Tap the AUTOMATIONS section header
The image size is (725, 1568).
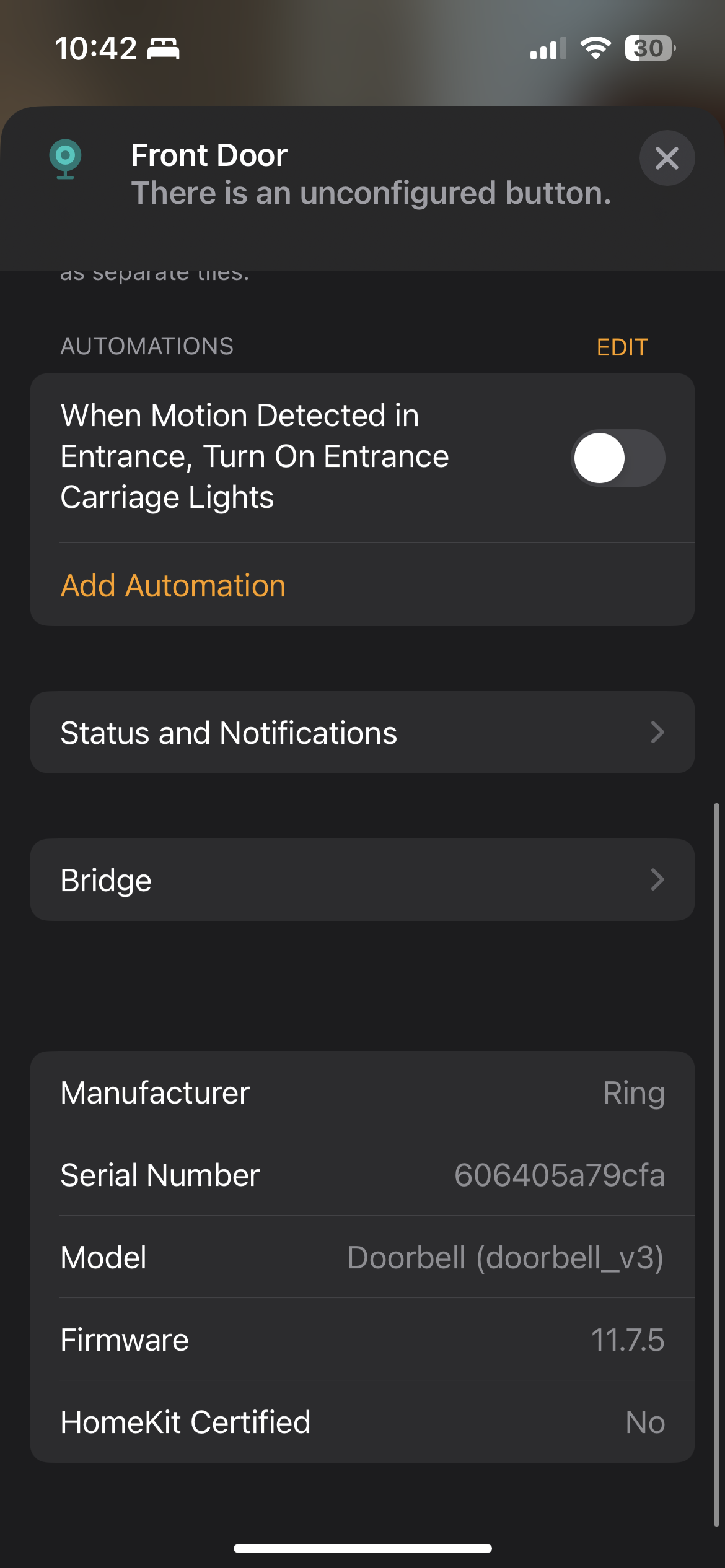(146, 347)
